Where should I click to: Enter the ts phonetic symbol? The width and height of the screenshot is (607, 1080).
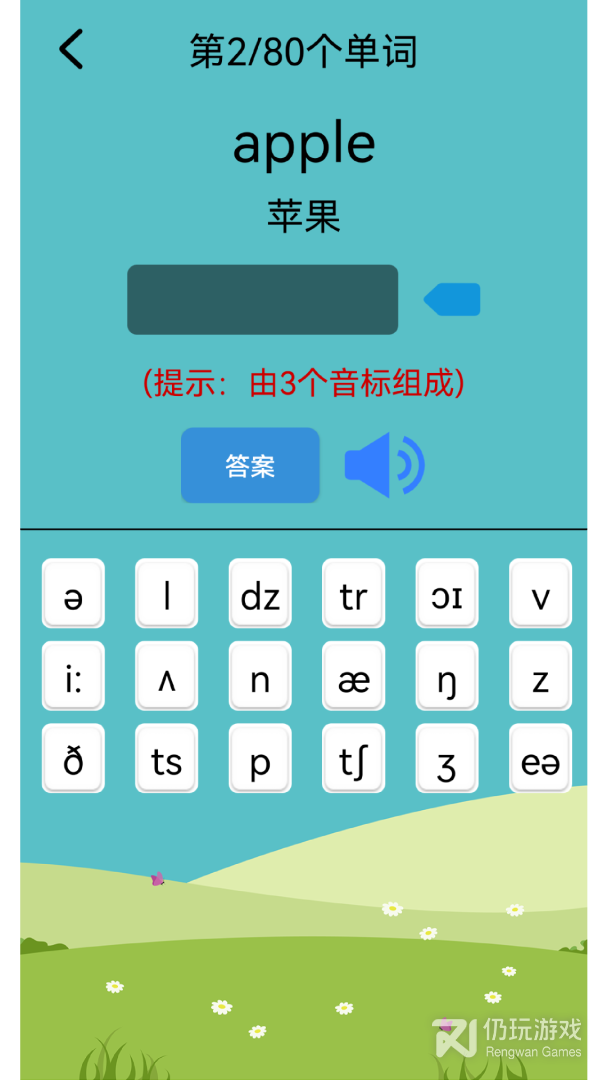tap(166, 761)
